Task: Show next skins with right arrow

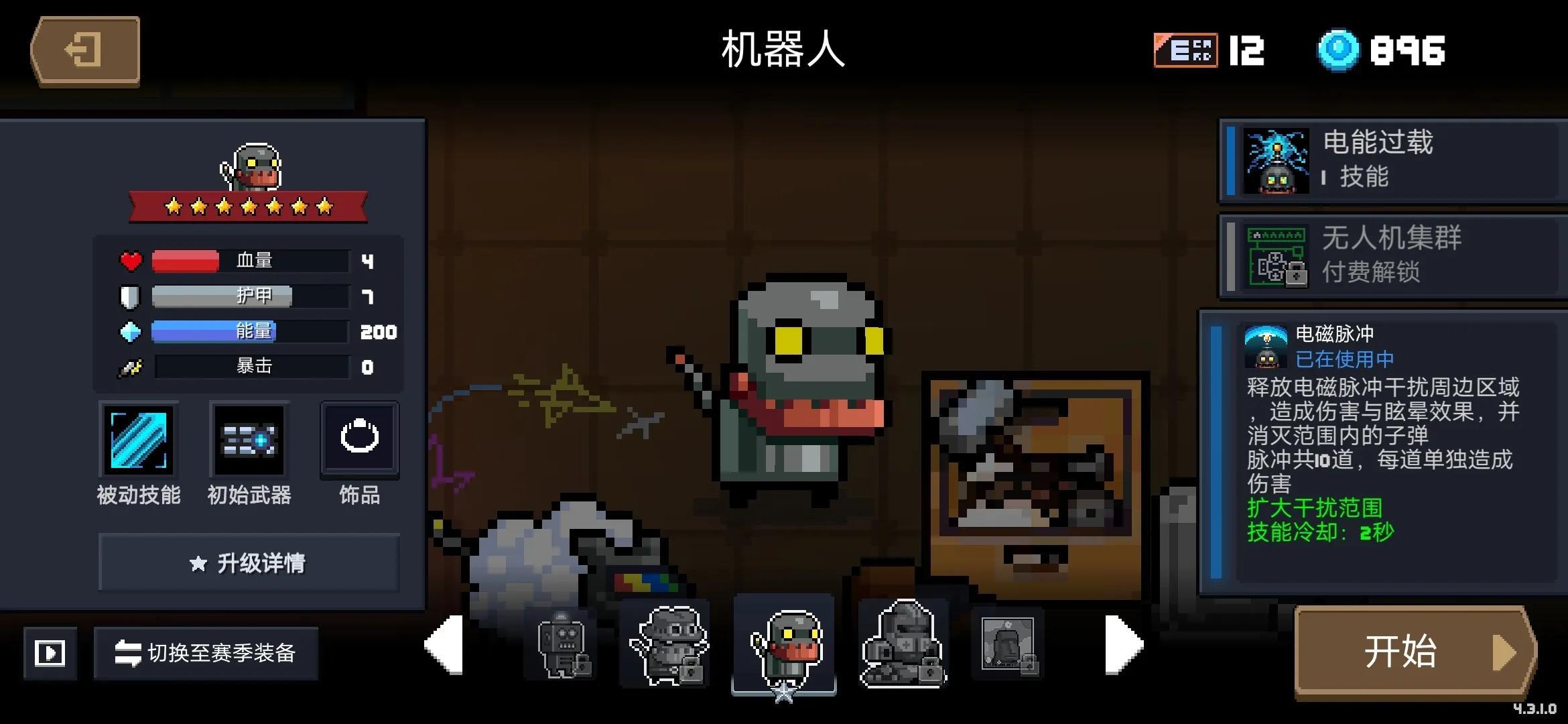Action: pos(1123,645)
